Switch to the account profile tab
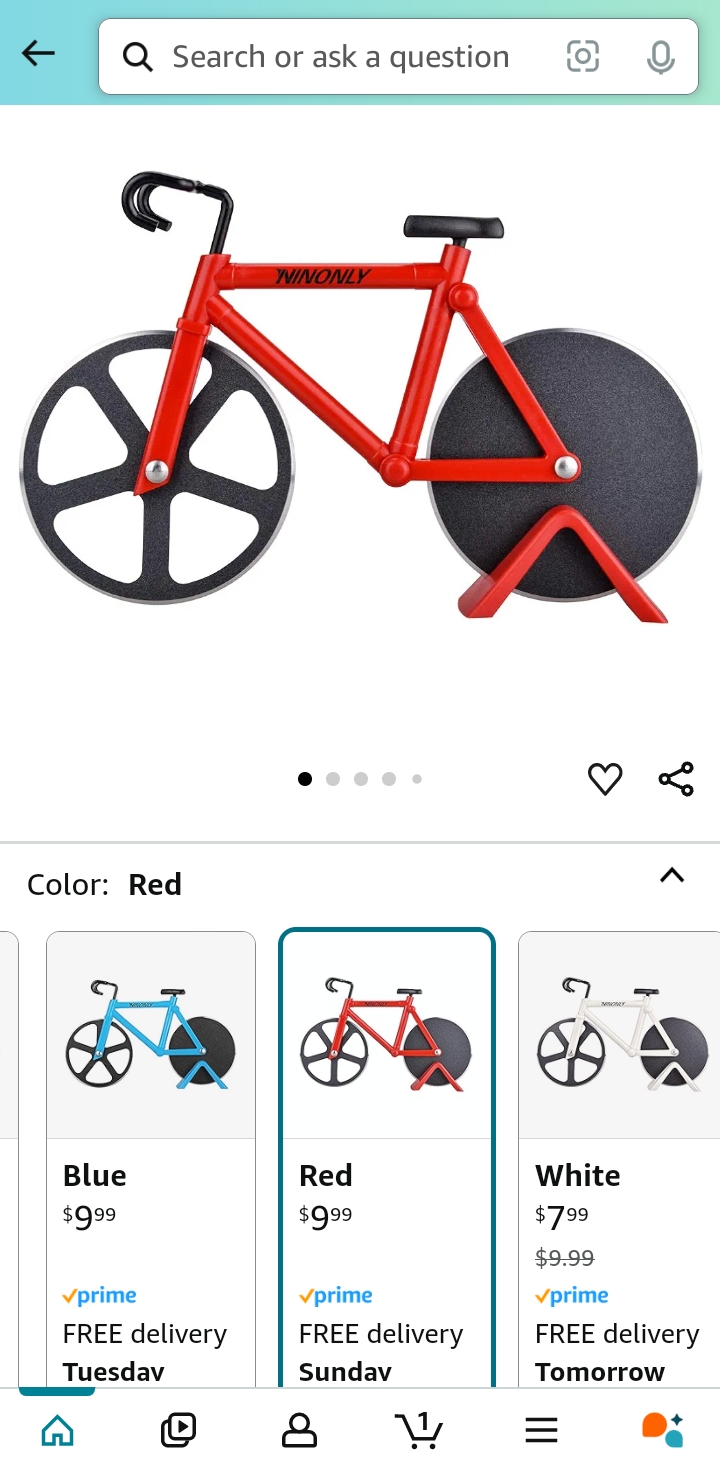The width and height of the screenshot is (720, 1471). coord(299,1430)
